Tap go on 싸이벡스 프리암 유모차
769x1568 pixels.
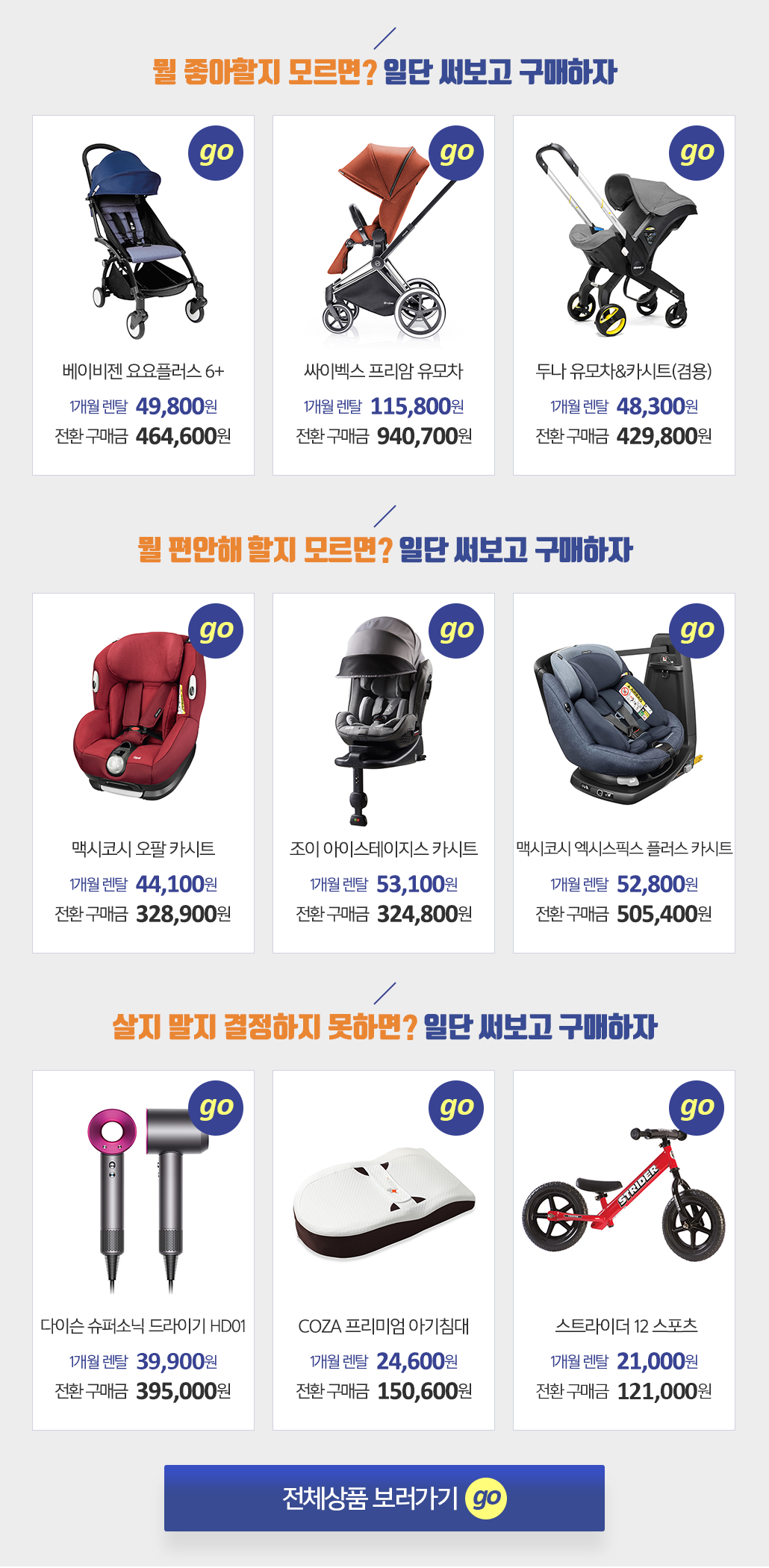click(x=456, y=153)
